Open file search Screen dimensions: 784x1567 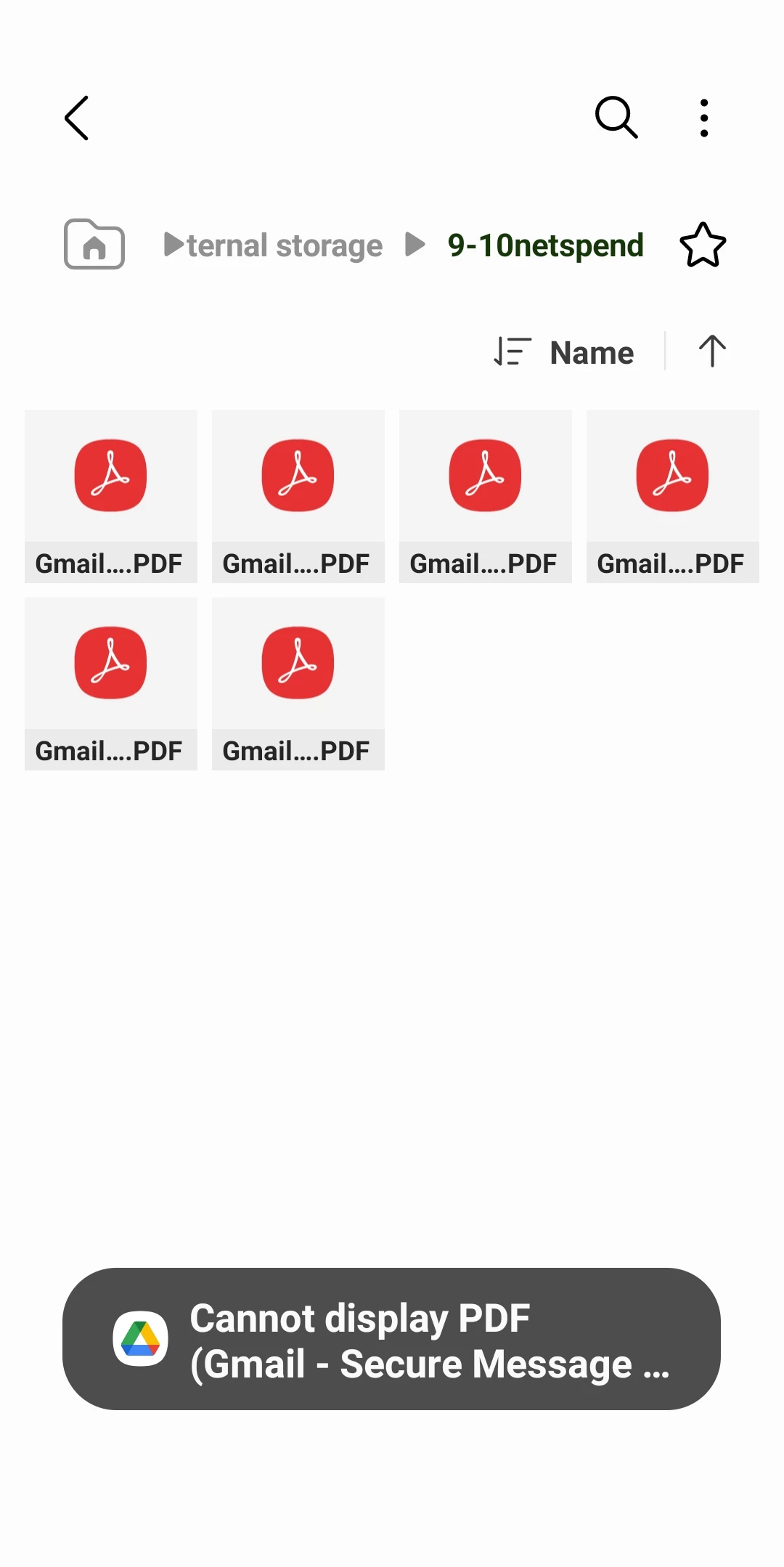[616, 117]
